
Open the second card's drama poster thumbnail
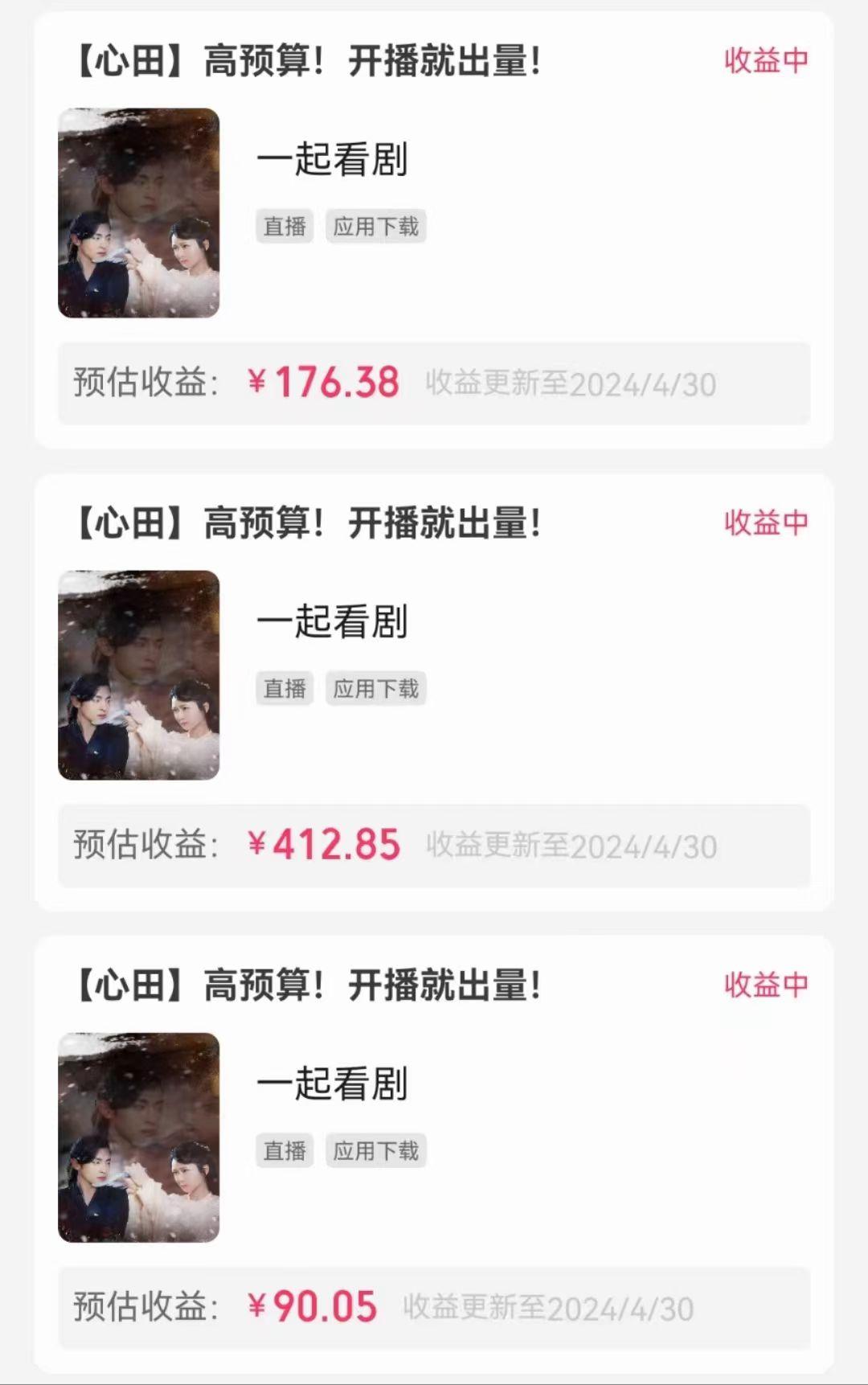point(140,675)
